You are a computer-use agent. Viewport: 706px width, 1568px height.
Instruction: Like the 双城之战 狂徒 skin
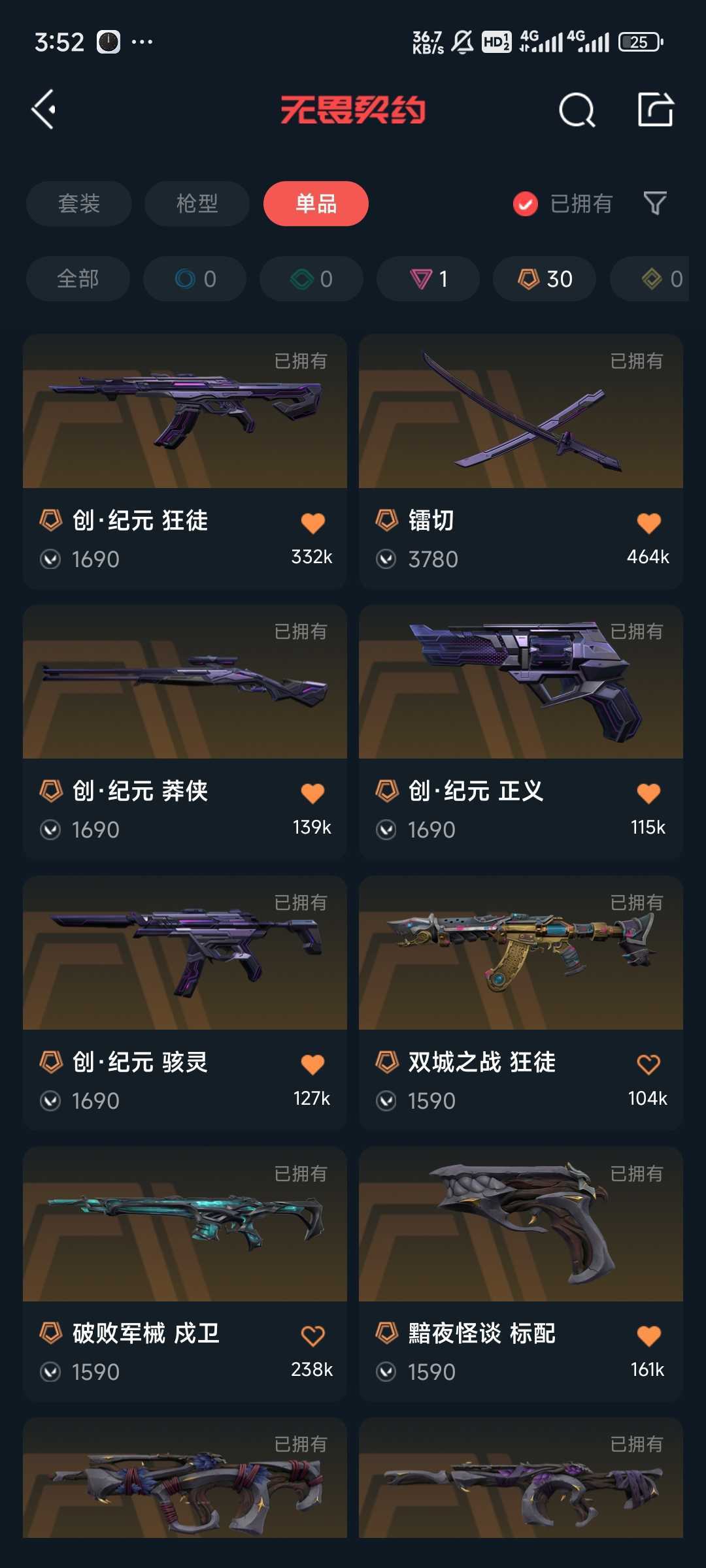pos(648,1064)
